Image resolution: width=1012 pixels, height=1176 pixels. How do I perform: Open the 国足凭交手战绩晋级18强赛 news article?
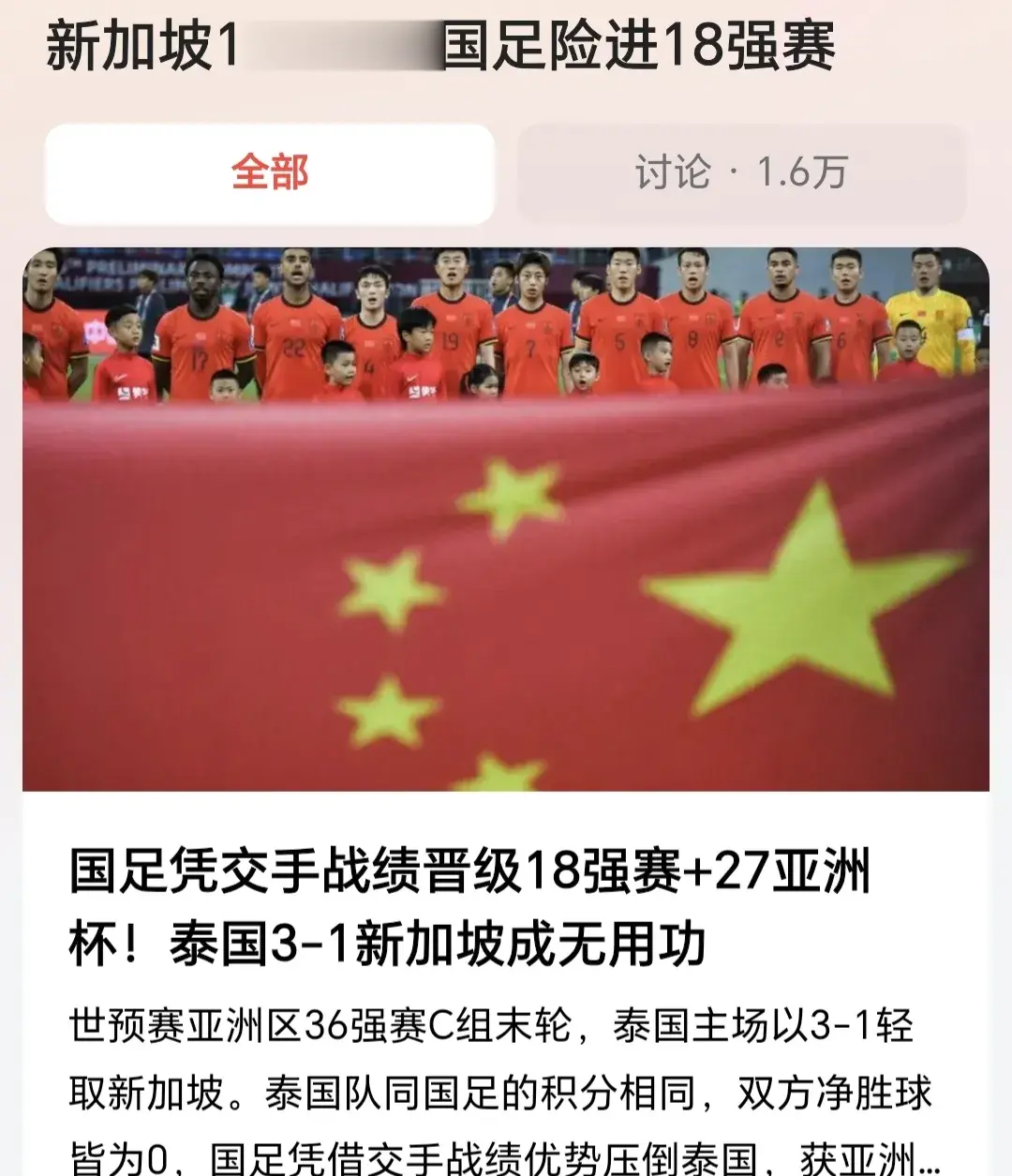coord(470,907)
